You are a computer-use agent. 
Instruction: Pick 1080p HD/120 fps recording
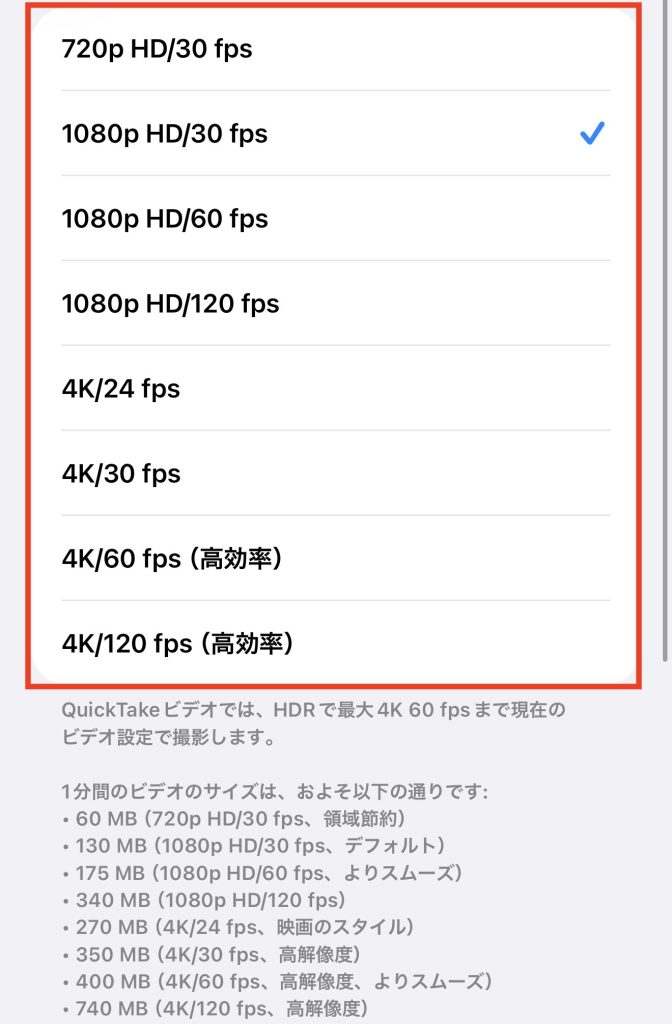point(170,303)
